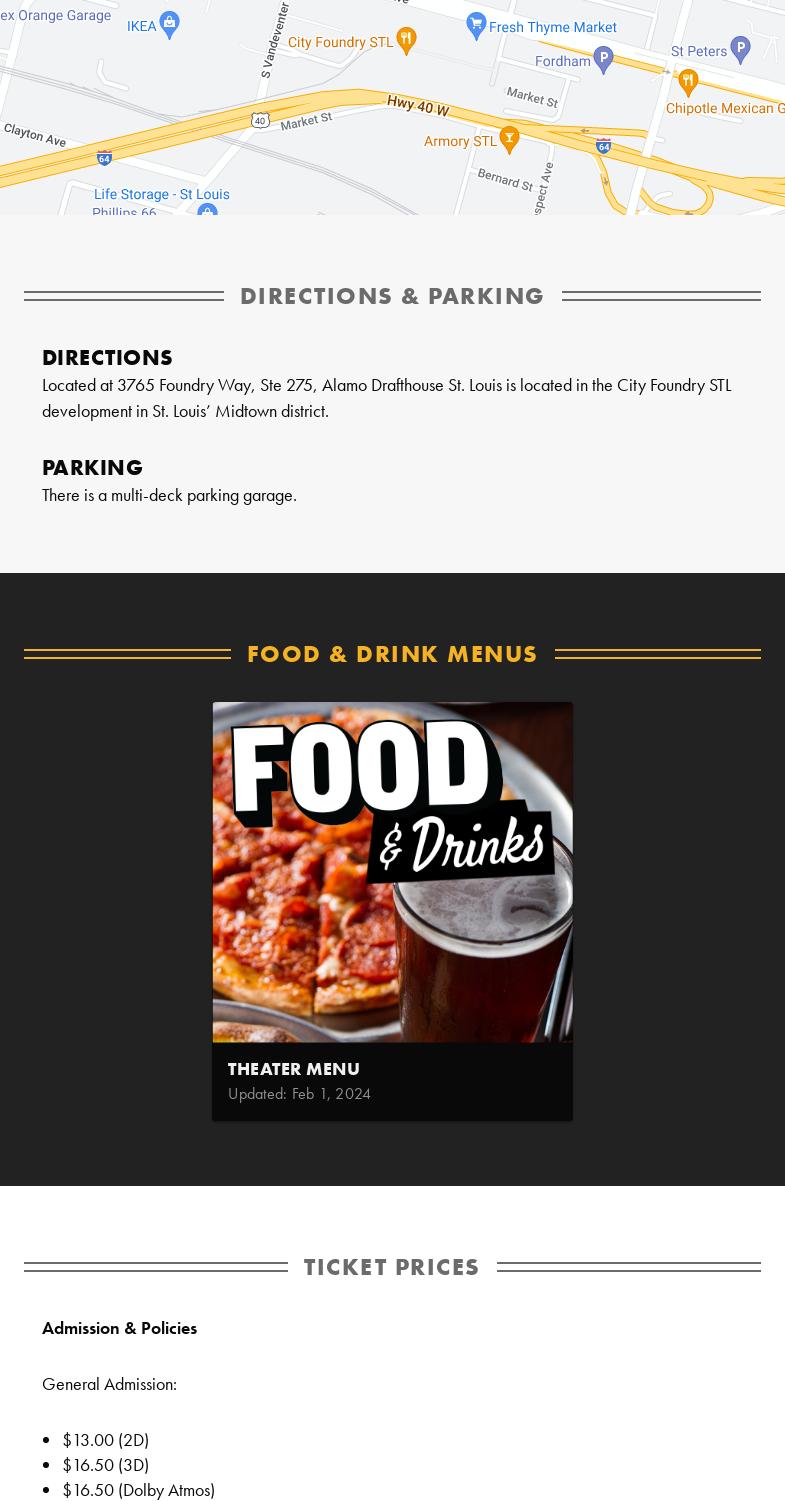Open the Theater Menu food and drinks thumbnail

click(x=392, y=872)
